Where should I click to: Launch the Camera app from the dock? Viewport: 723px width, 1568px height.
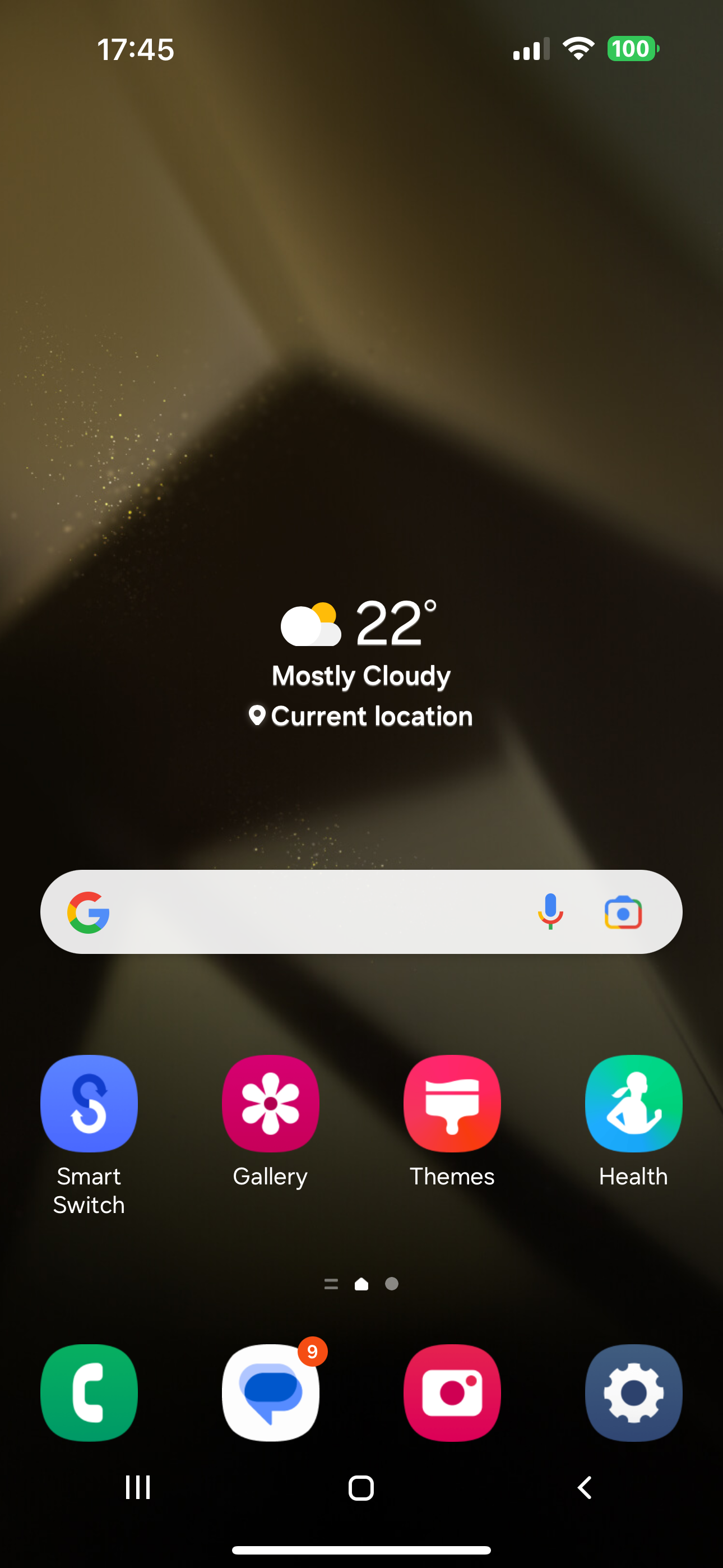[x=452, y=1392]
